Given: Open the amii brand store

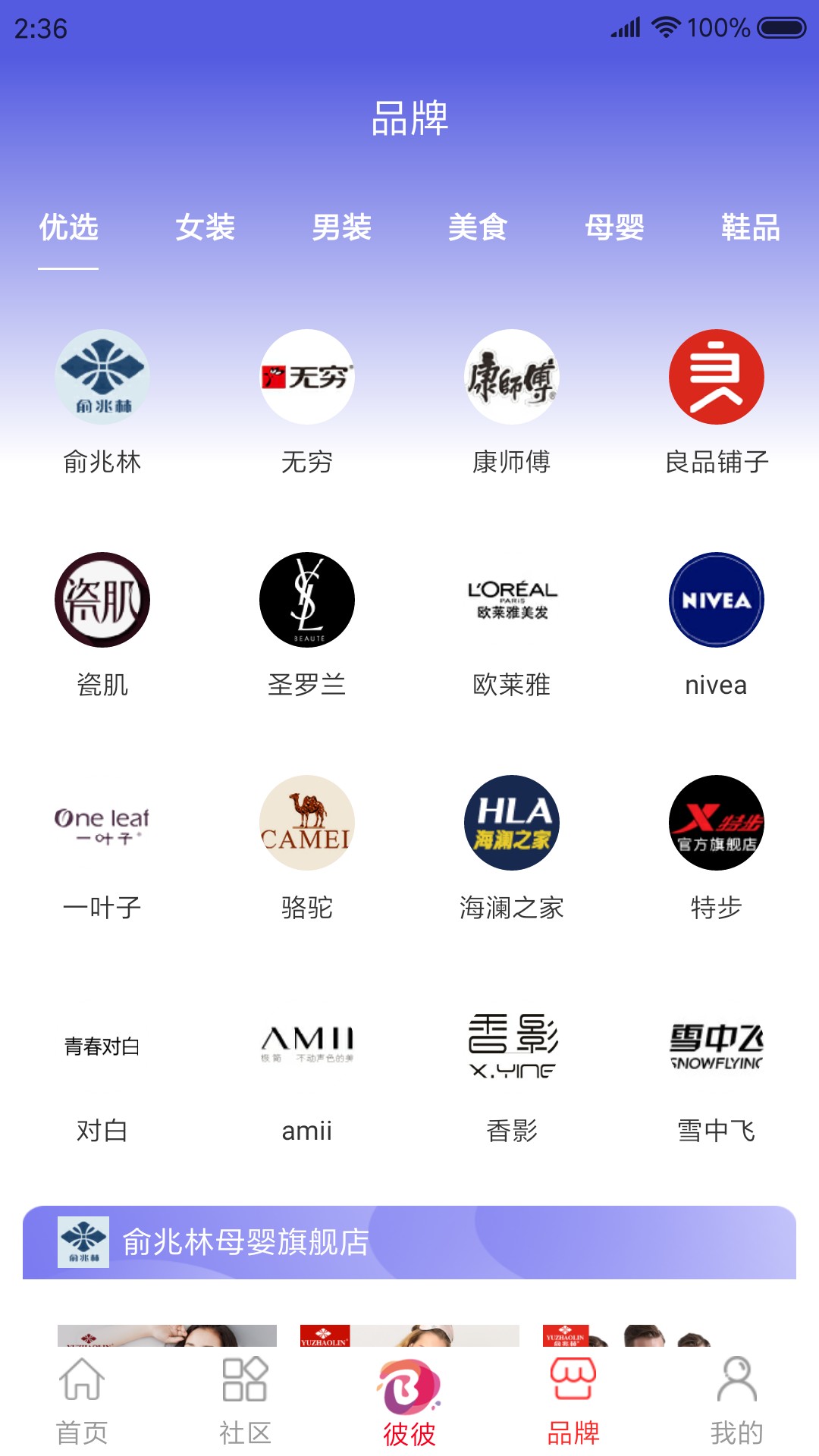Looking at the screenshot, I should (x=307, y=1046).
